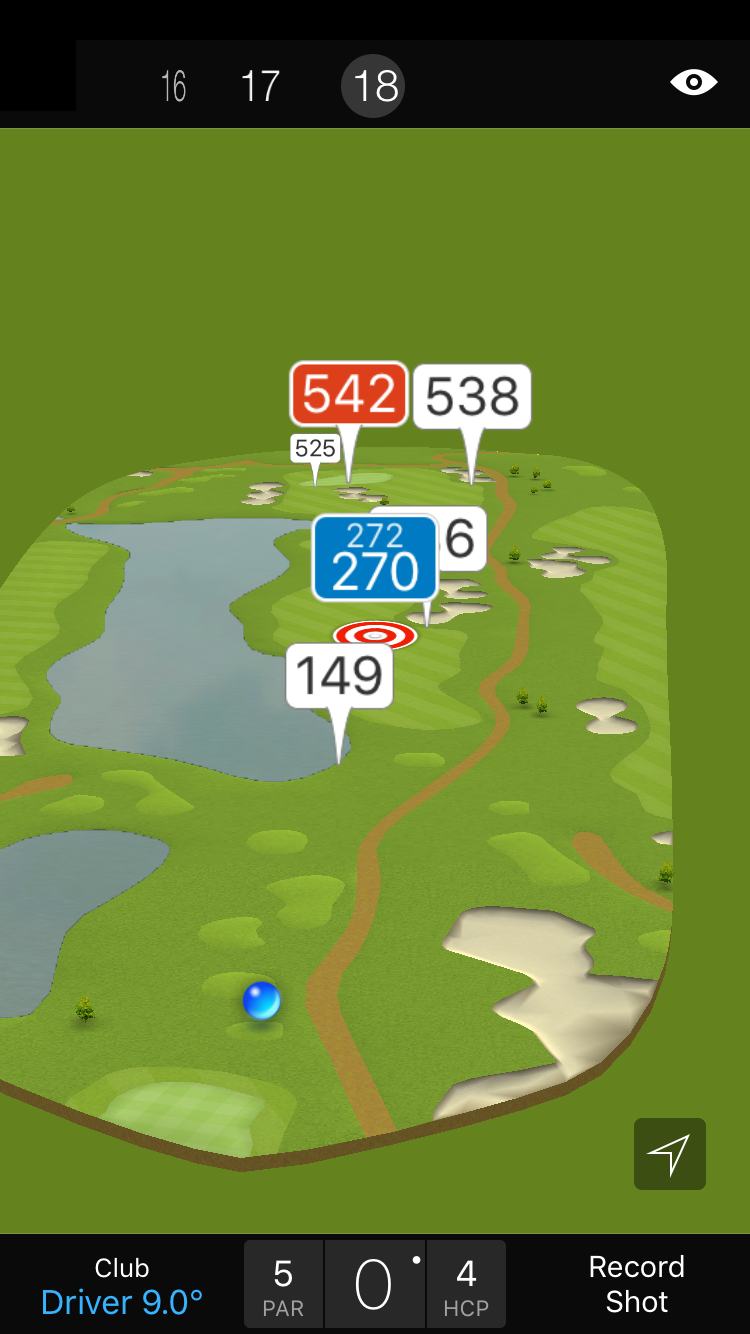Image resolution: width=750 pixels, height=1334 pixels.
Task: Select hole 18
Action: (x=376, y=86)
